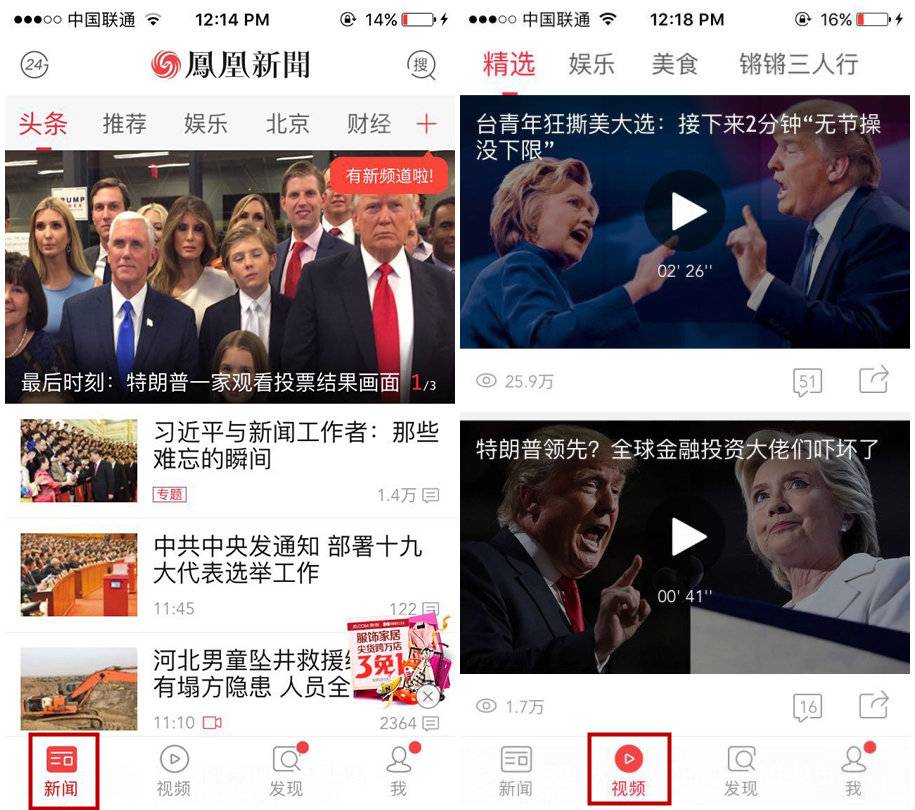Select the 精选 video tab
The height and width of the screenshot is (810, 915).
pos(509,64)
